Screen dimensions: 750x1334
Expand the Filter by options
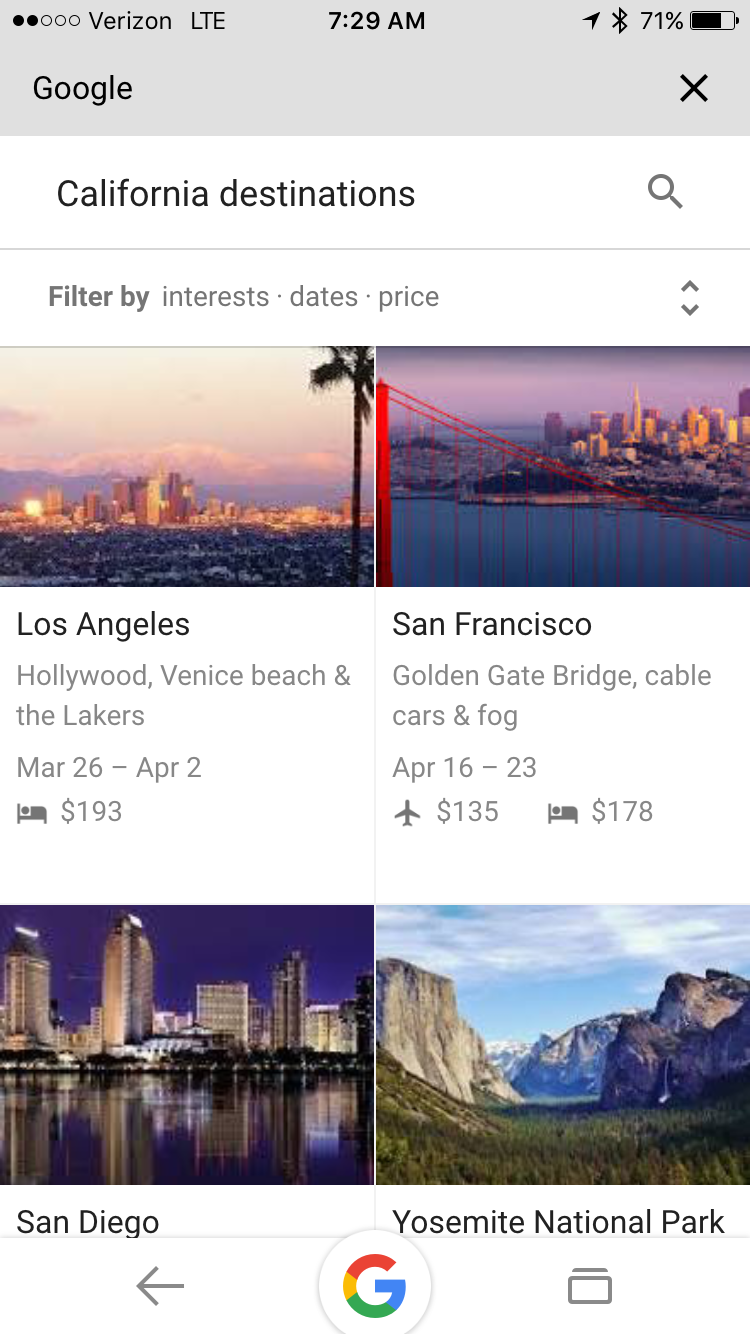[x=689, y=298]
